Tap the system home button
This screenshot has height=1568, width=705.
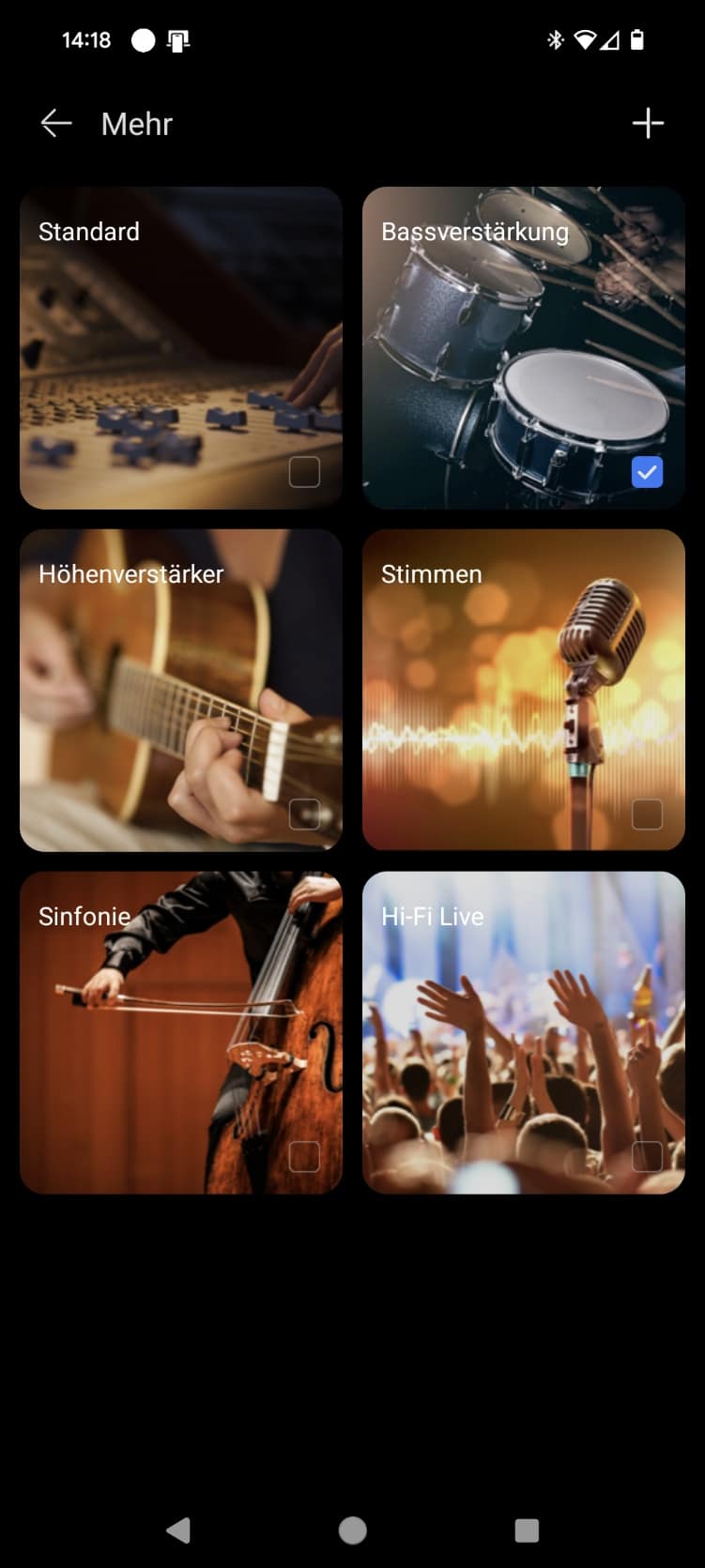click(352, 1530)
